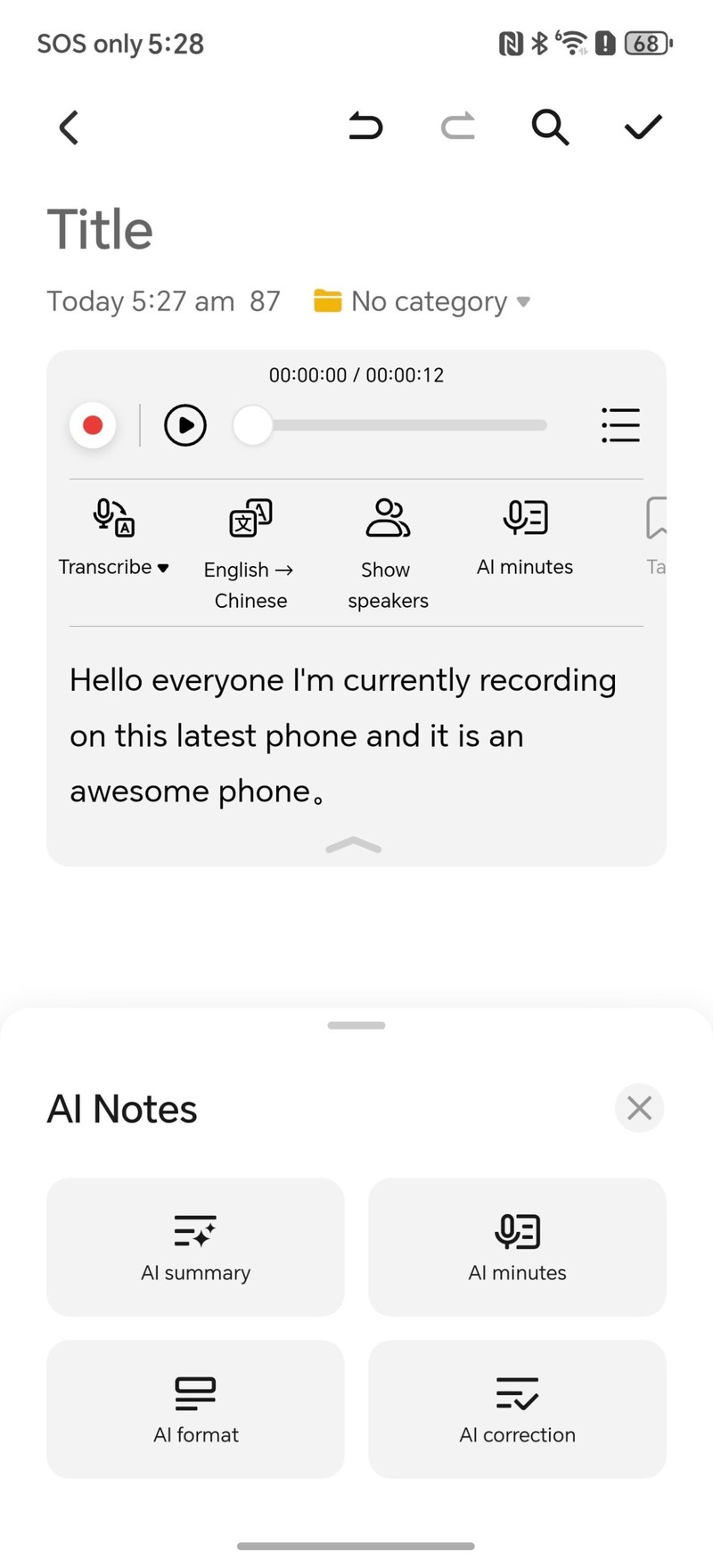Tap the undo arrow icon

point(366,127)
